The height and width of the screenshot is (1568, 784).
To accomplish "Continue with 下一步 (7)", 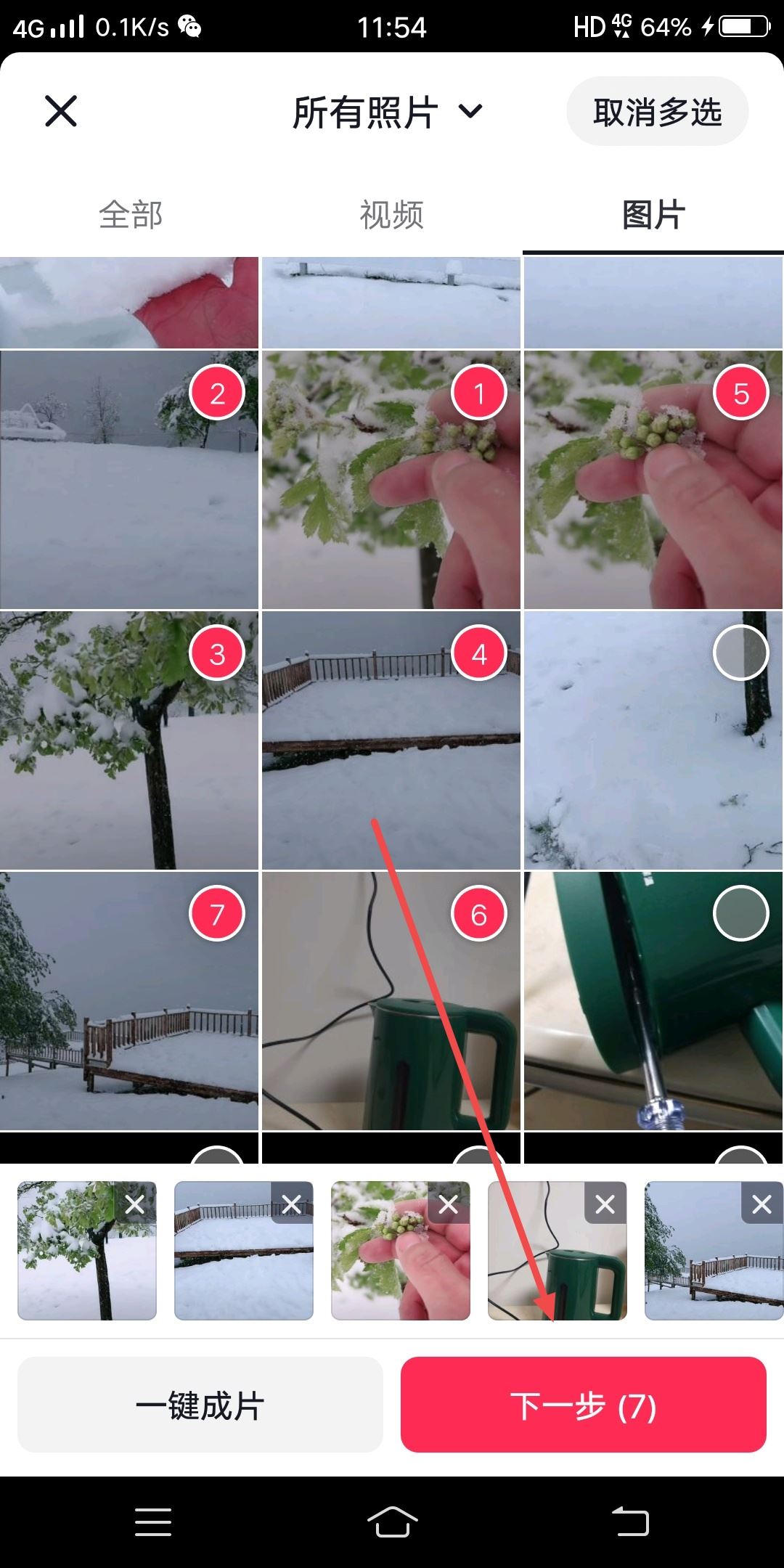I will [x=583, y=1405].
